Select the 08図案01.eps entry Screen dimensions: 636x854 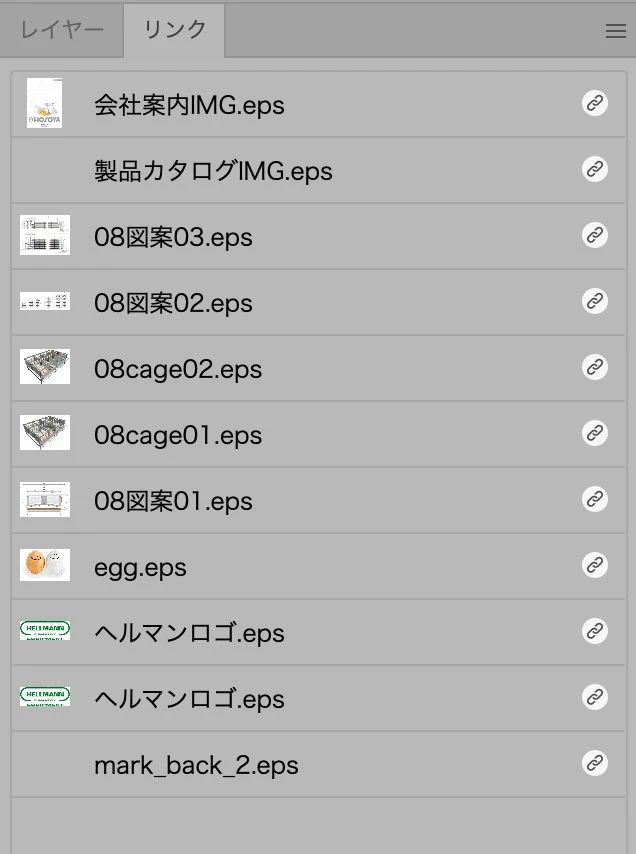click(173, 501)
